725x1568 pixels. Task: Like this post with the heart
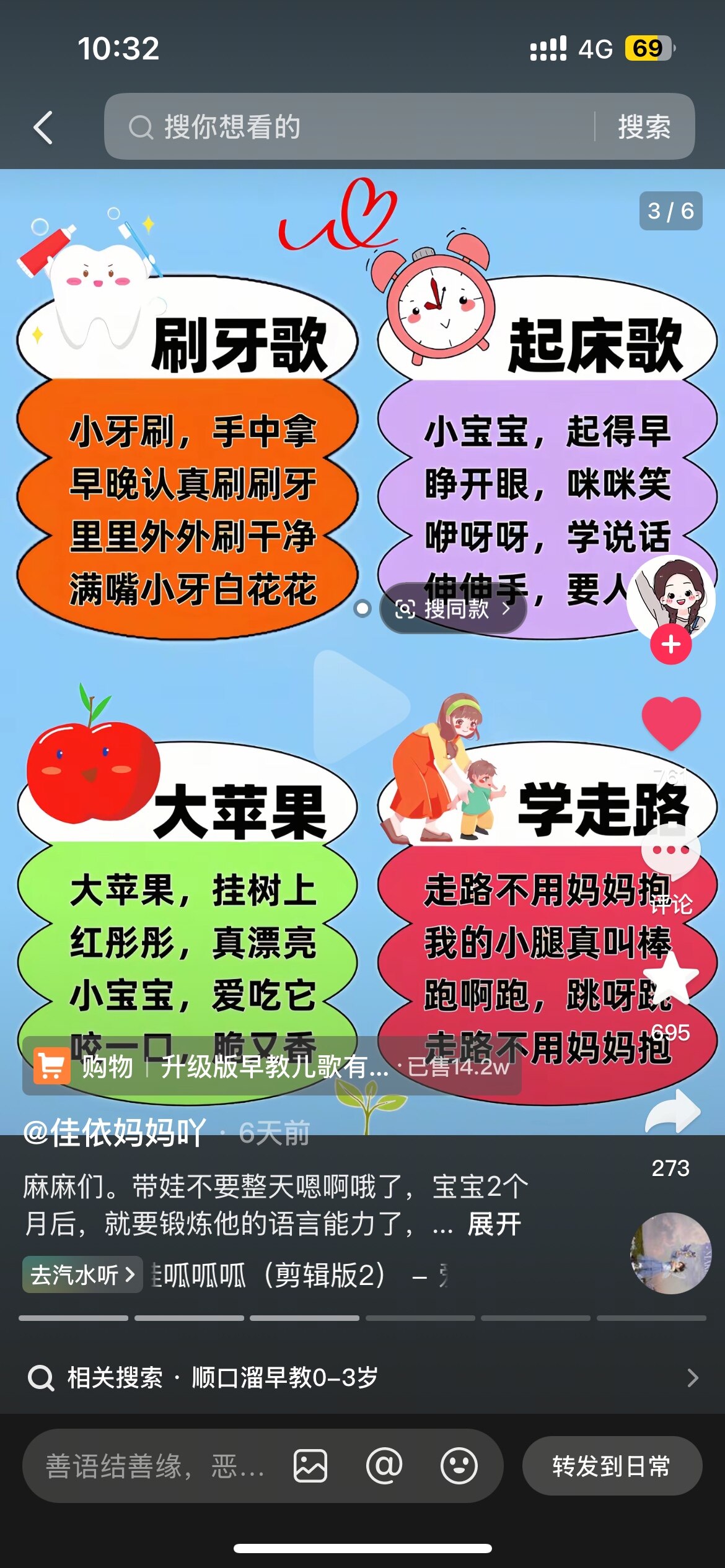pyautogui.click(x=670, y=721)
